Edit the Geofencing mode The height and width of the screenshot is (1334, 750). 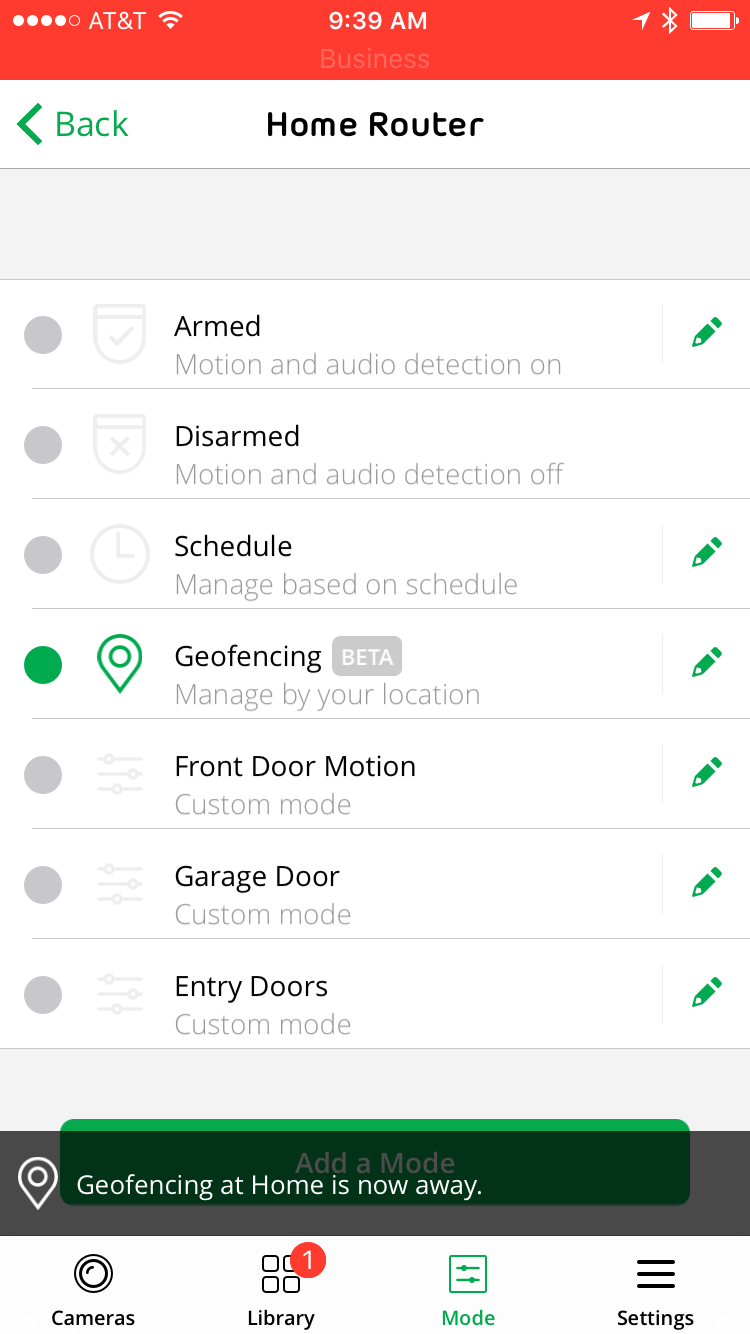pyautogui.click(x=707, y=663)
